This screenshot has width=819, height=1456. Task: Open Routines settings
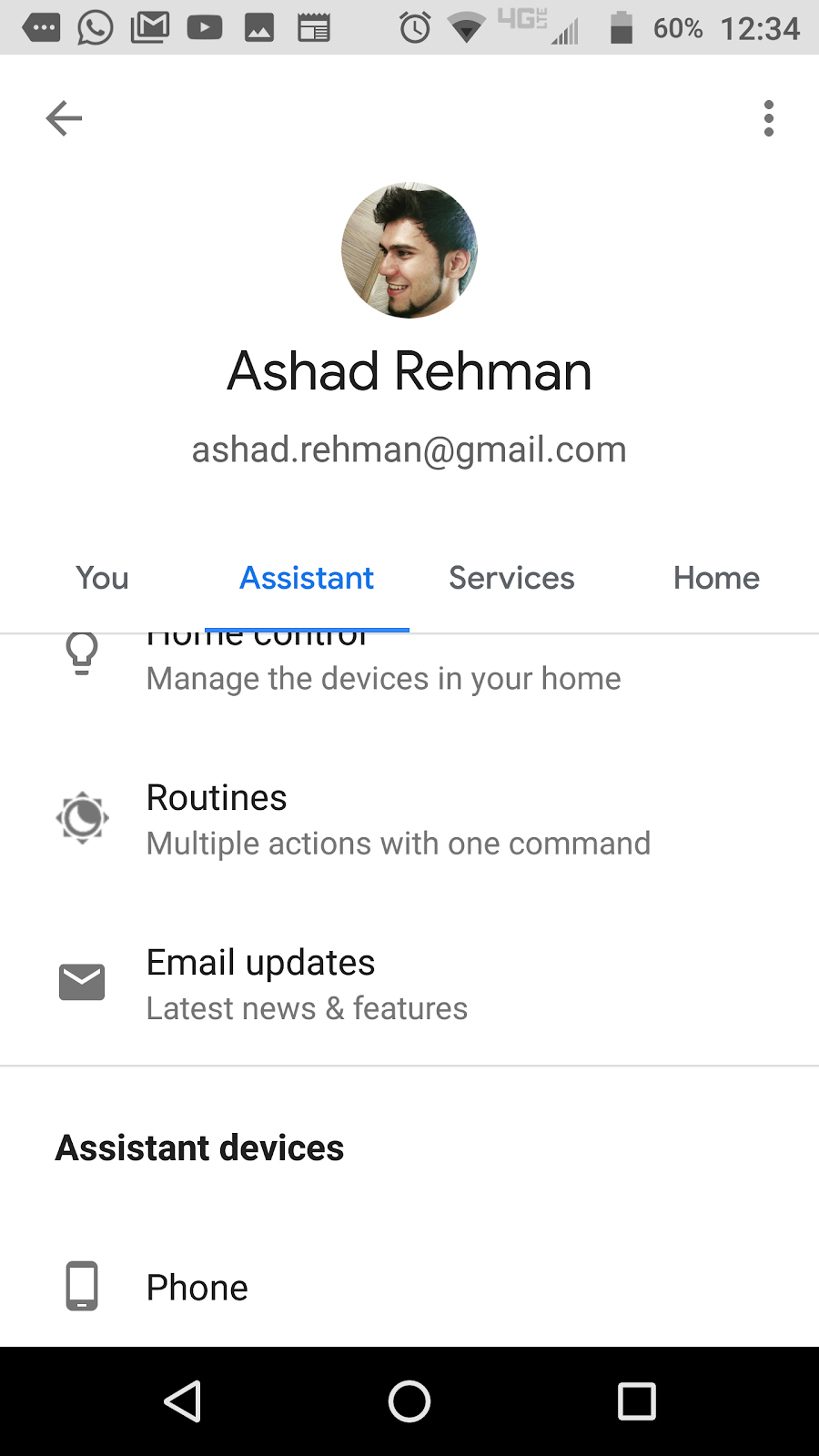coord(398,819)
